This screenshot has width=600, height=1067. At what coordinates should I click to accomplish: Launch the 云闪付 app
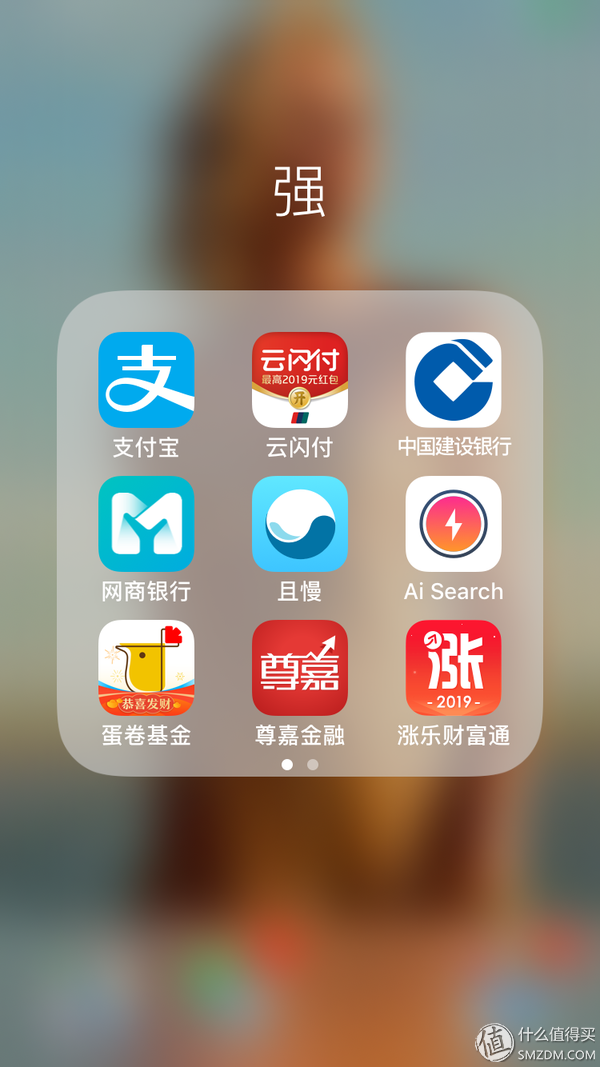[300, 380]
